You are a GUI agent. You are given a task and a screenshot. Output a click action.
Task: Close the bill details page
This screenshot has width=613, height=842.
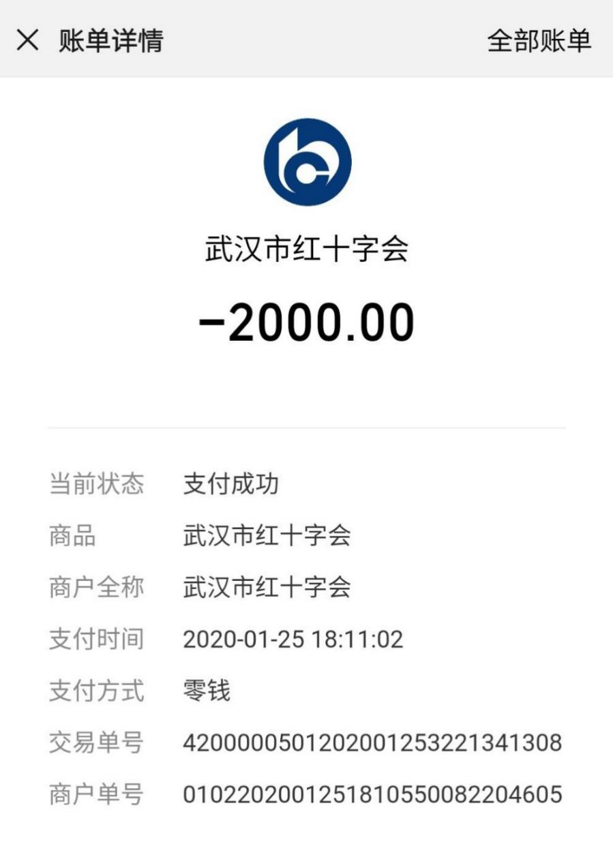[28, 40]
